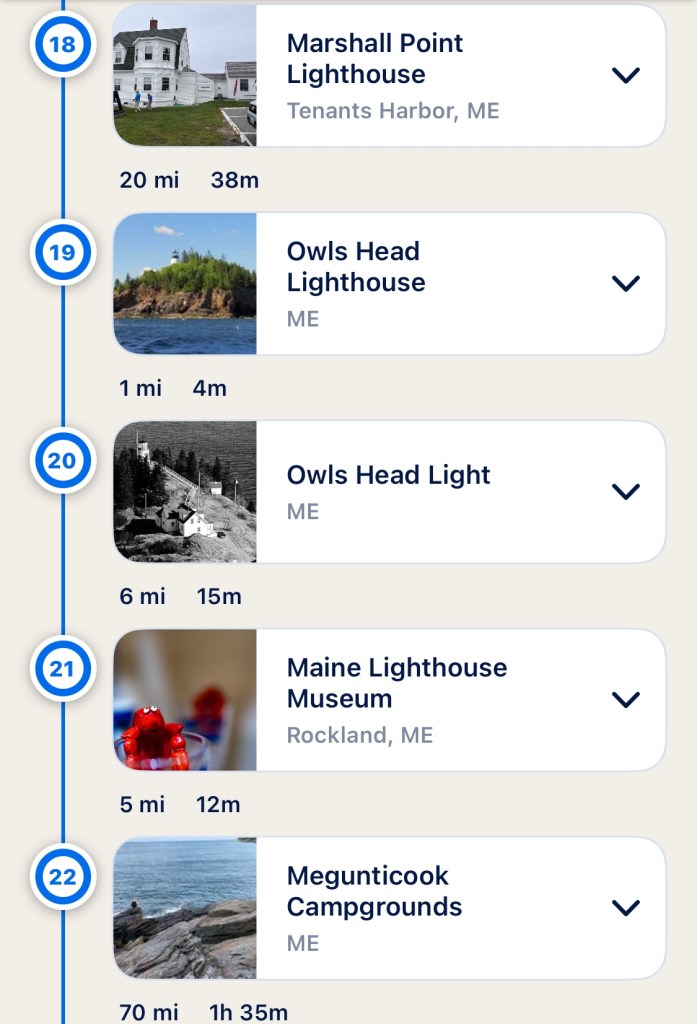The width and height of the screenshot is (697, 1024).
Task: Select stop 19 on the route line
Action: tap(62, 253)
